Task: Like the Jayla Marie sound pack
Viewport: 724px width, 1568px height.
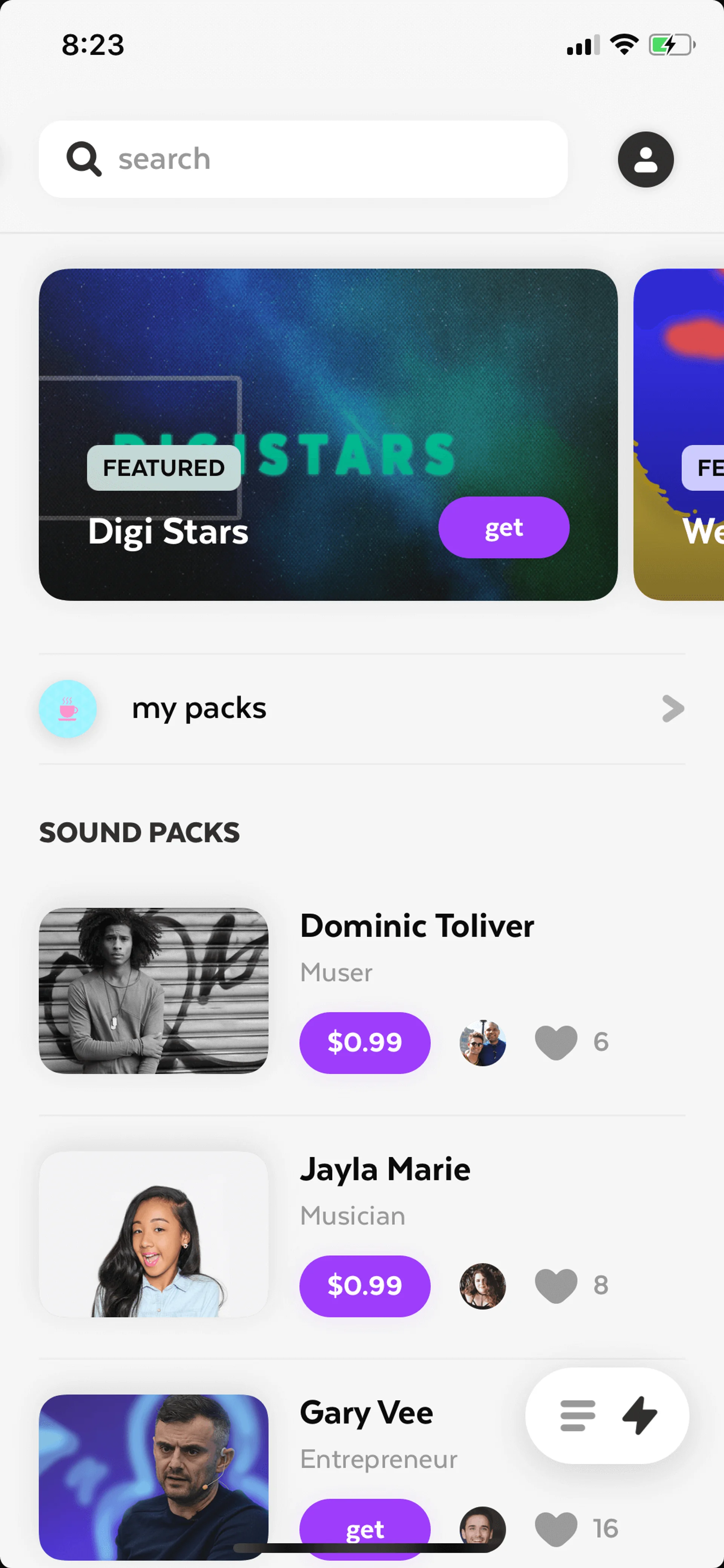Action: [x=555, y=1285]
